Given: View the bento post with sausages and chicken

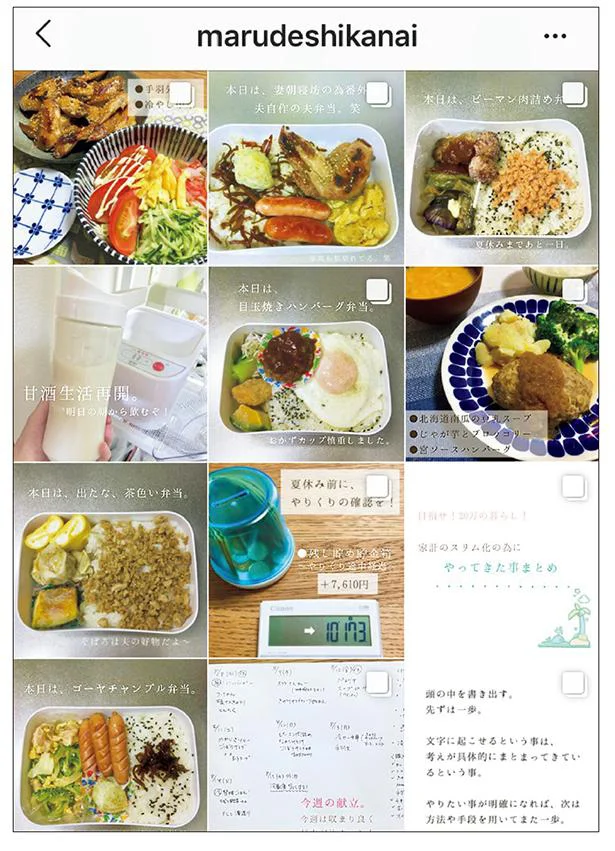Looking at the screenshot, I should point(306,167).
